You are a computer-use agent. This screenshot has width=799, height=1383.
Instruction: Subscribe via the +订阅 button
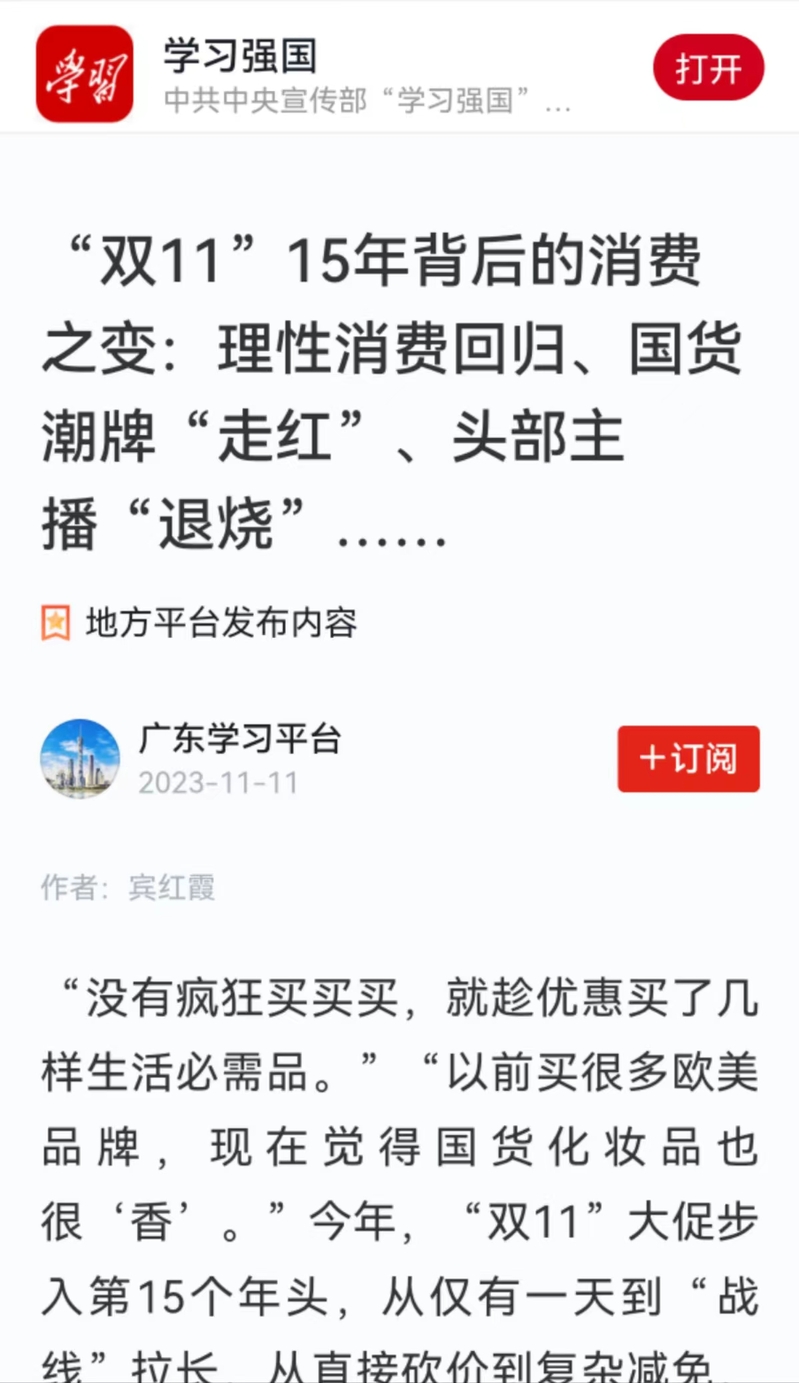point(688,759)
